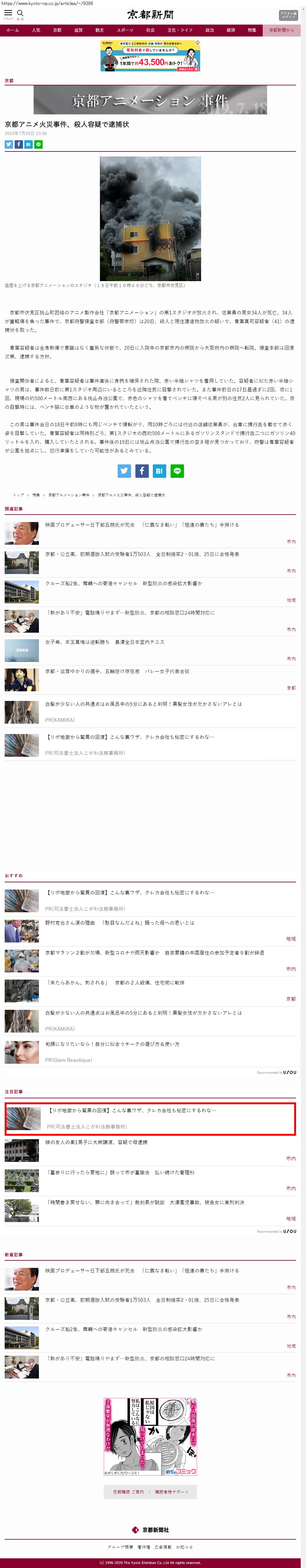Switch to the 人気 tab
This screenshot has width=306, height=1568.
(x=36, y=30)
